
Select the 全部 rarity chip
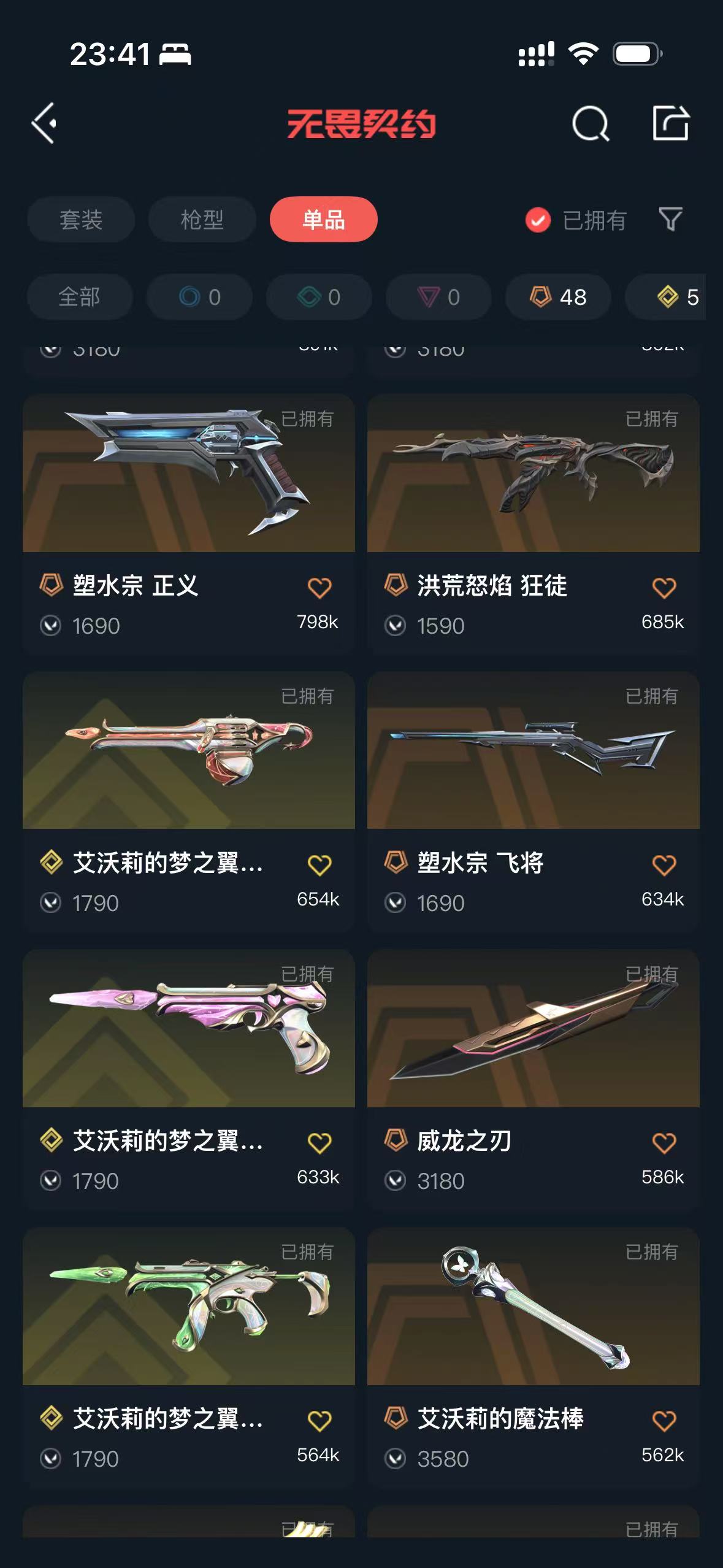(79, 297)
